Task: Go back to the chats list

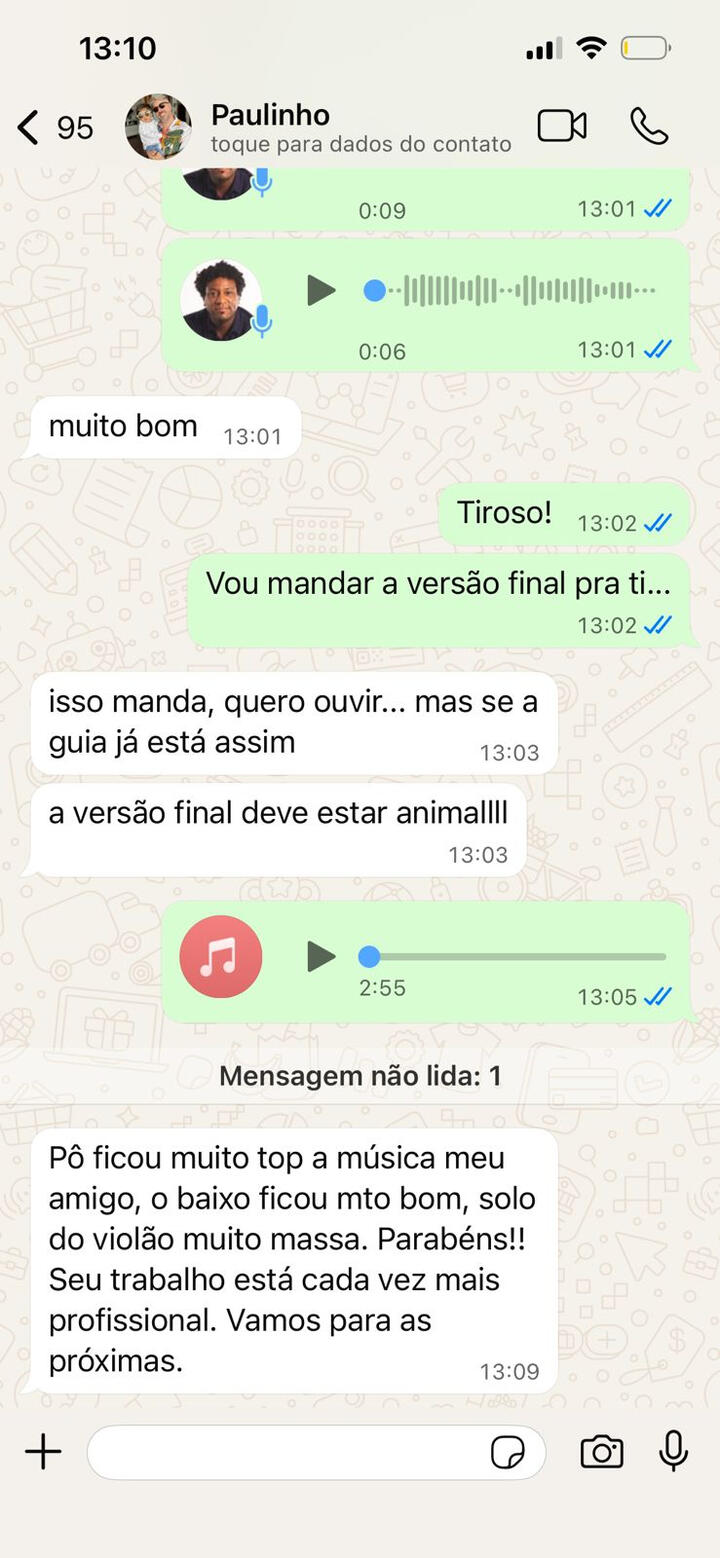Action: (x=30, y=128)
